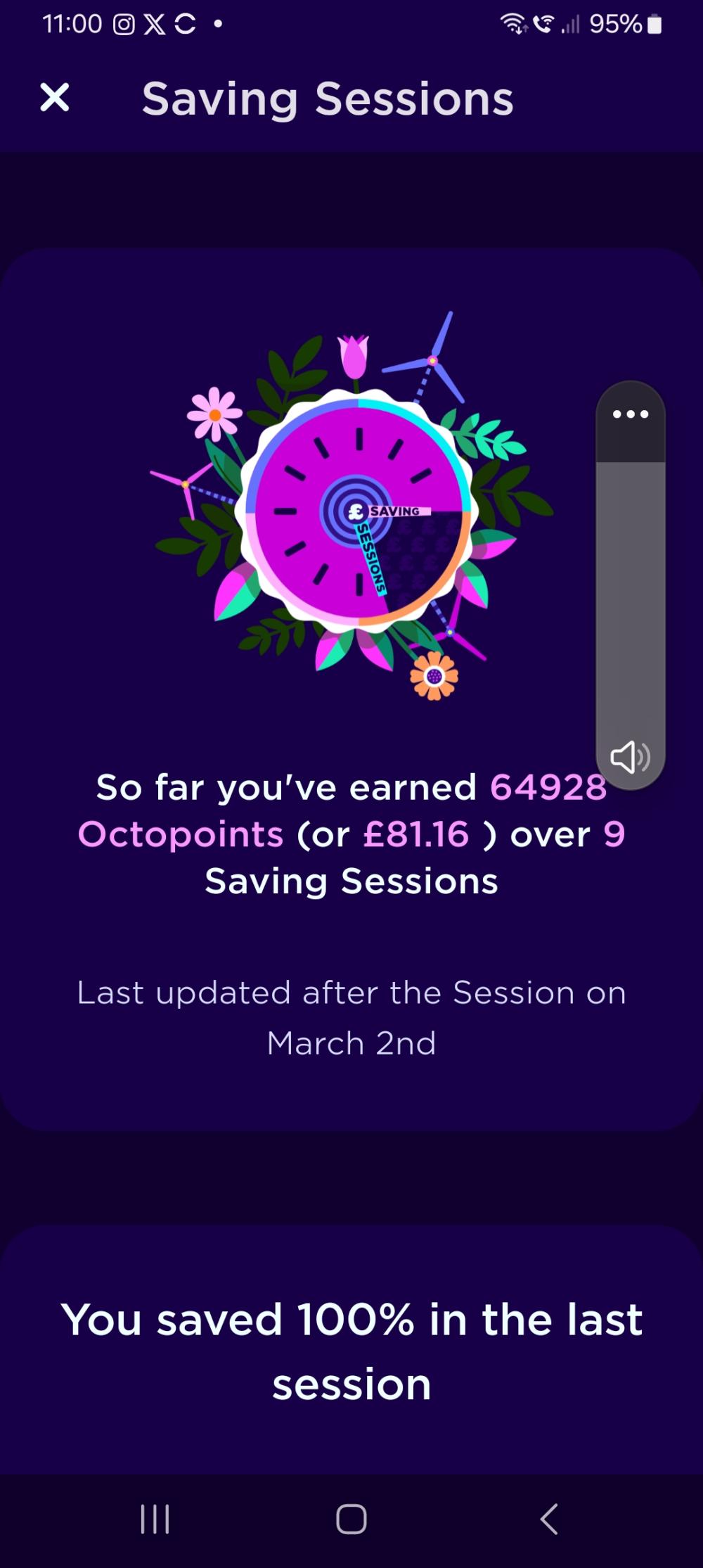Close the Saving Sessions screen
This screenshot has width=703, height=1568.
pyautogui.click(x=55, y=97)
